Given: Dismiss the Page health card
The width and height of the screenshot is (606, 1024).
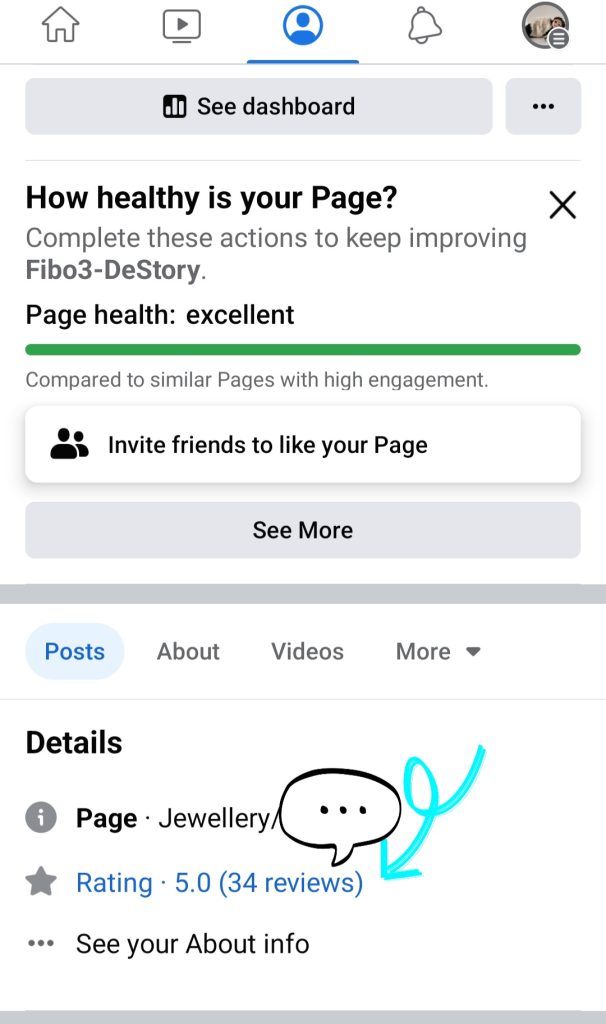Looking at the screenshot, I should click(563, 205).
